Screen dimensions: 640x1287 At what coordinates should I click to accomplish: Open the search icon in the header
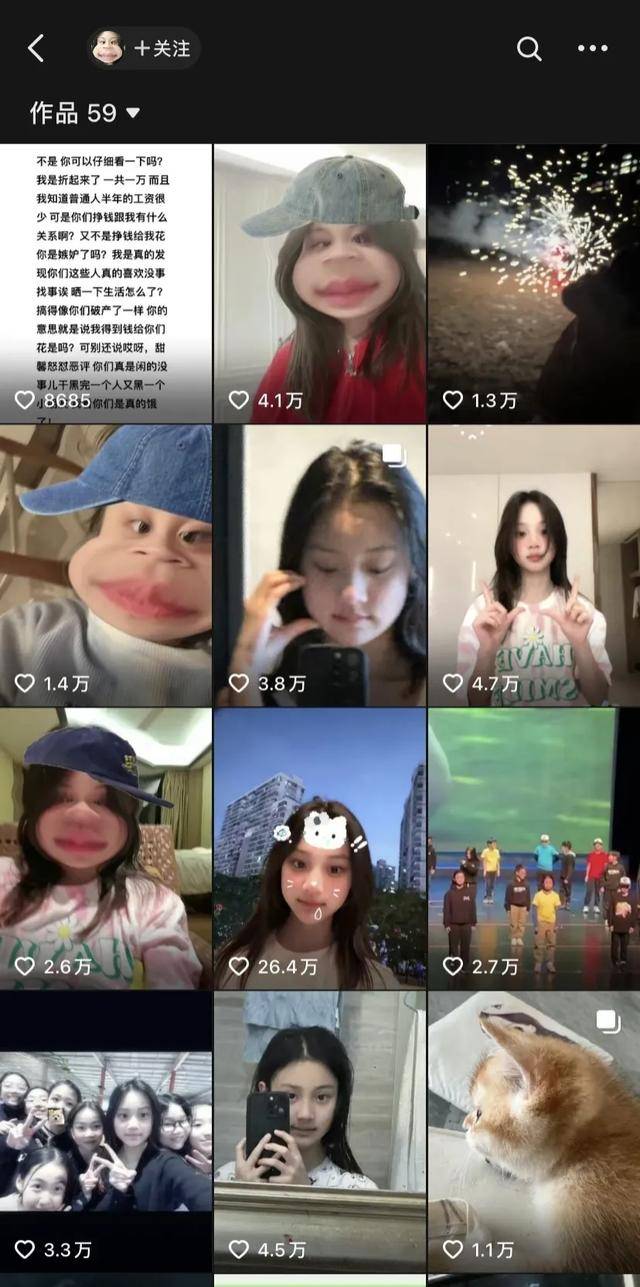[x=529, y=48]
